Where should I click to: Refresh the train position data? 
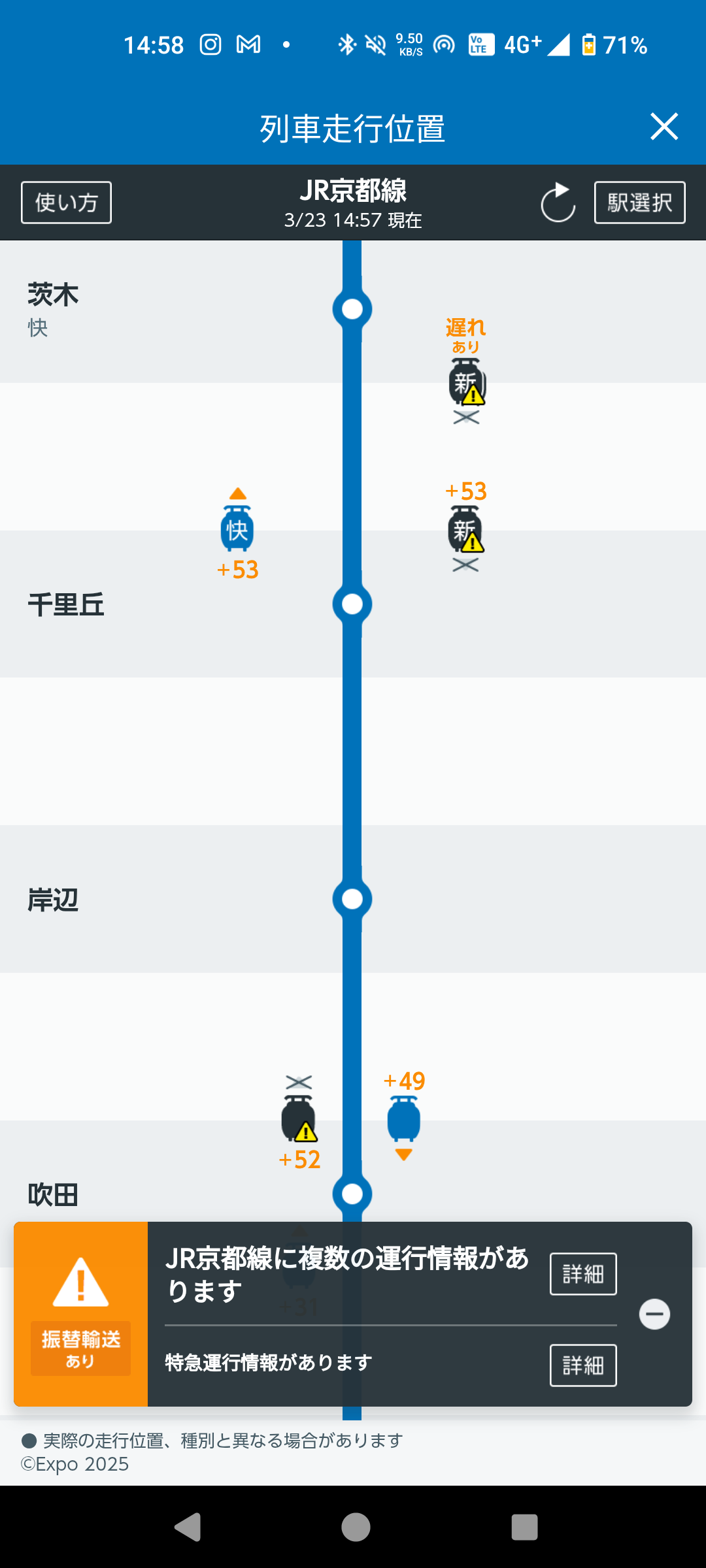point(558,203)
